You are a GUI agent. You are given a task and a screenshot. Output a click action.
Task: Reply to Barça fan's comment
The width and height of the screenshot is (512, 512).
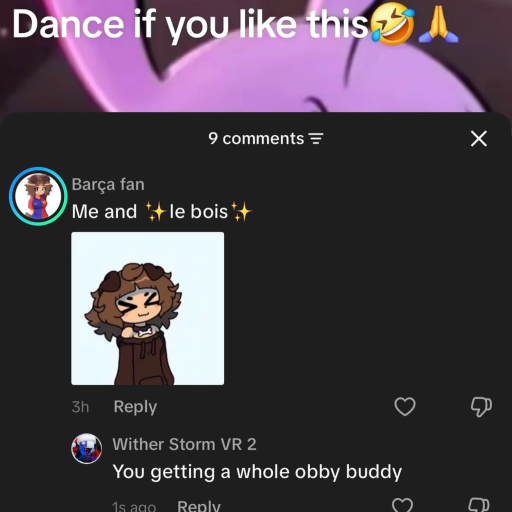[x=135, y=407]
